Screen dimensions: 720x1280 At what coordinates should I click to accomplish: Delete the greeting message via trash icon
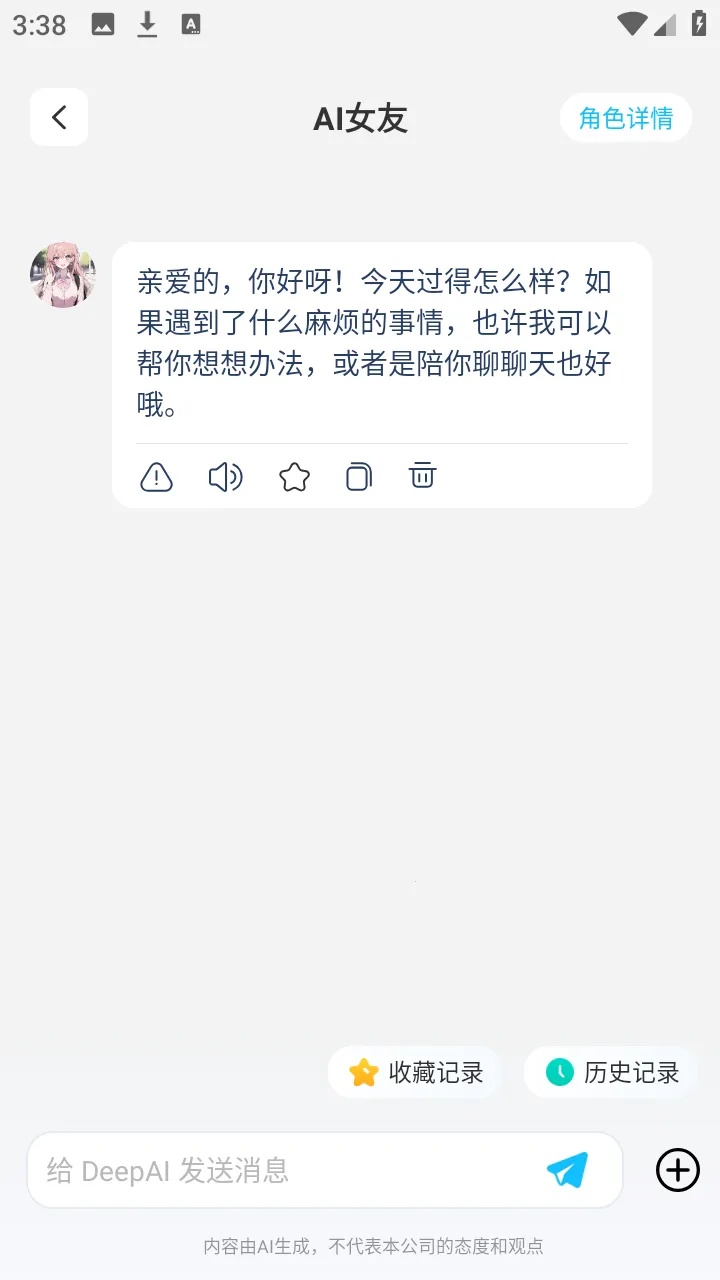(x=422, y=477)
